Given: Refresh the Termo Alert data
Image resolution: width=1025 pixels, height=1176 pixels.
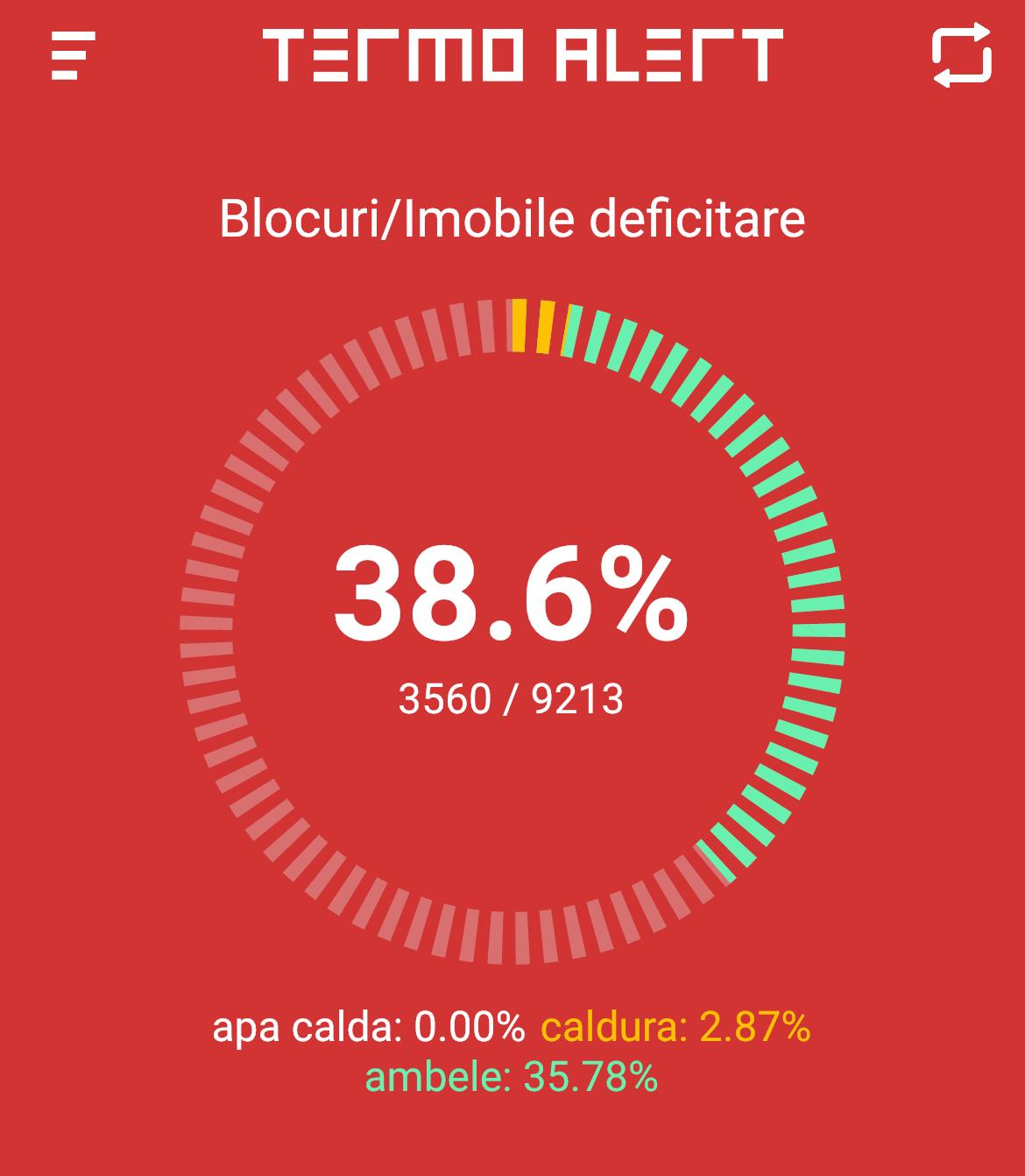Looking at the screenshot, I should (961, 56).
